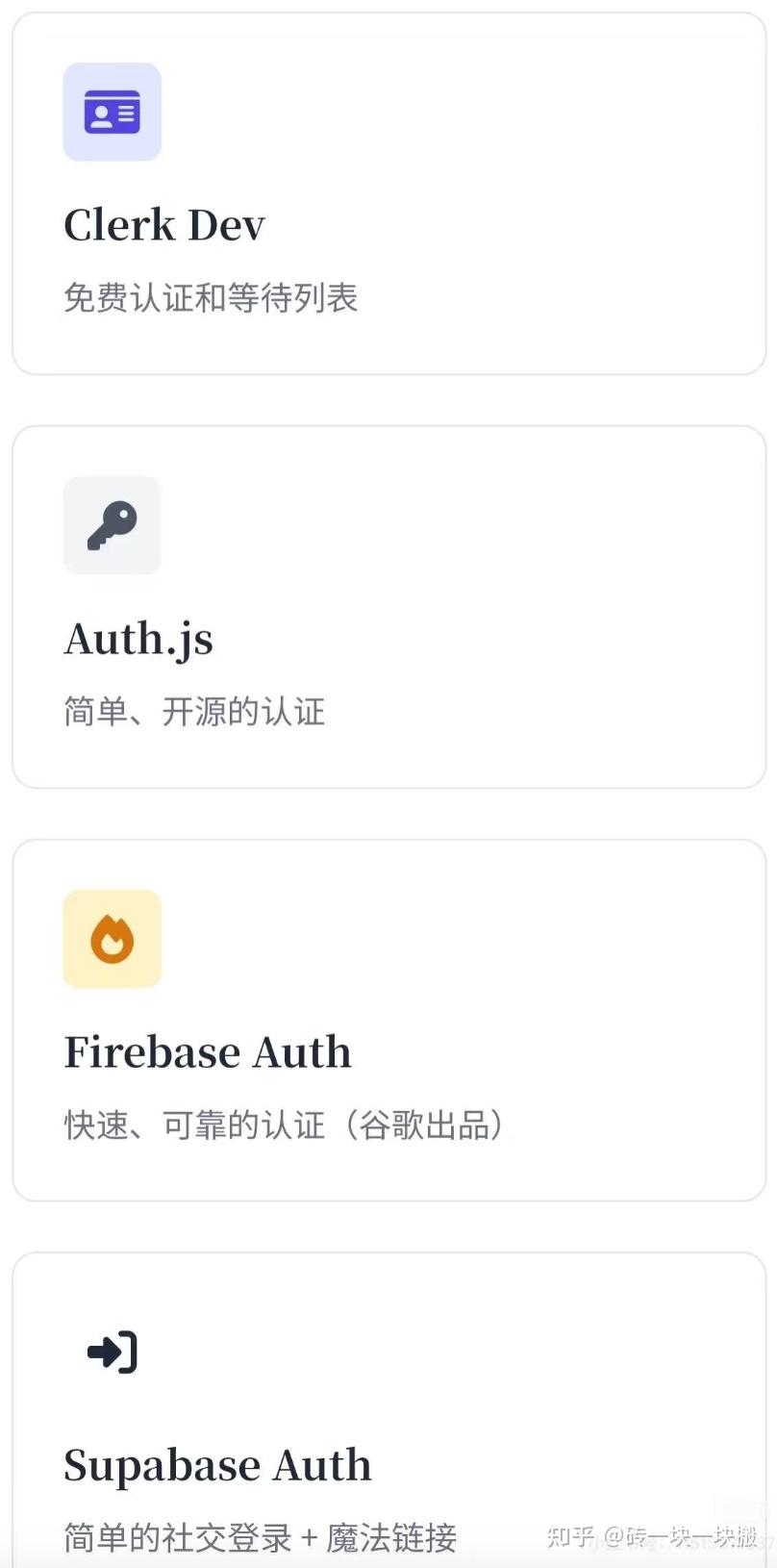
Task: Click the gray icon tile on Auth.js card
Action: [x=113, y=525]
